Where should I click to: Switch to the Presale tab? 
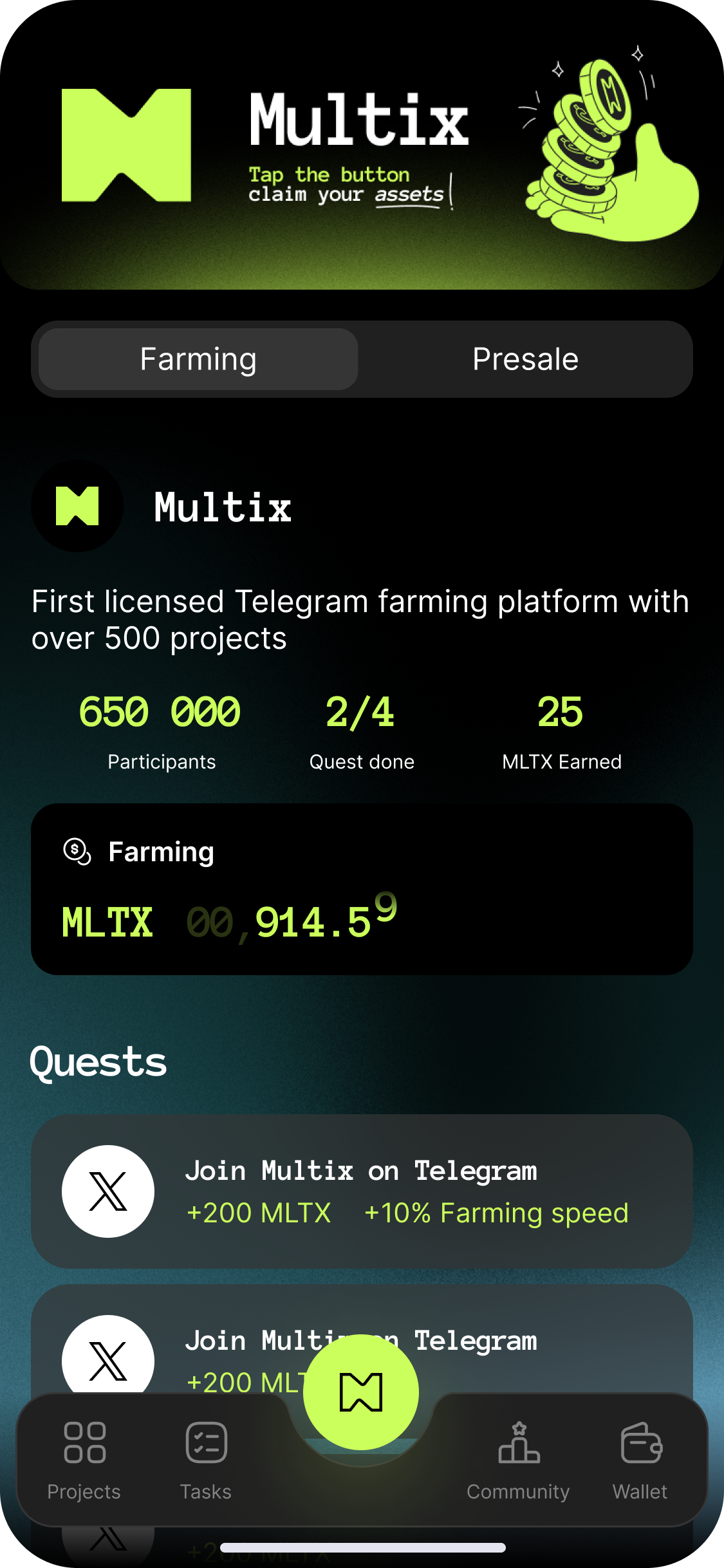click(525, 359)
